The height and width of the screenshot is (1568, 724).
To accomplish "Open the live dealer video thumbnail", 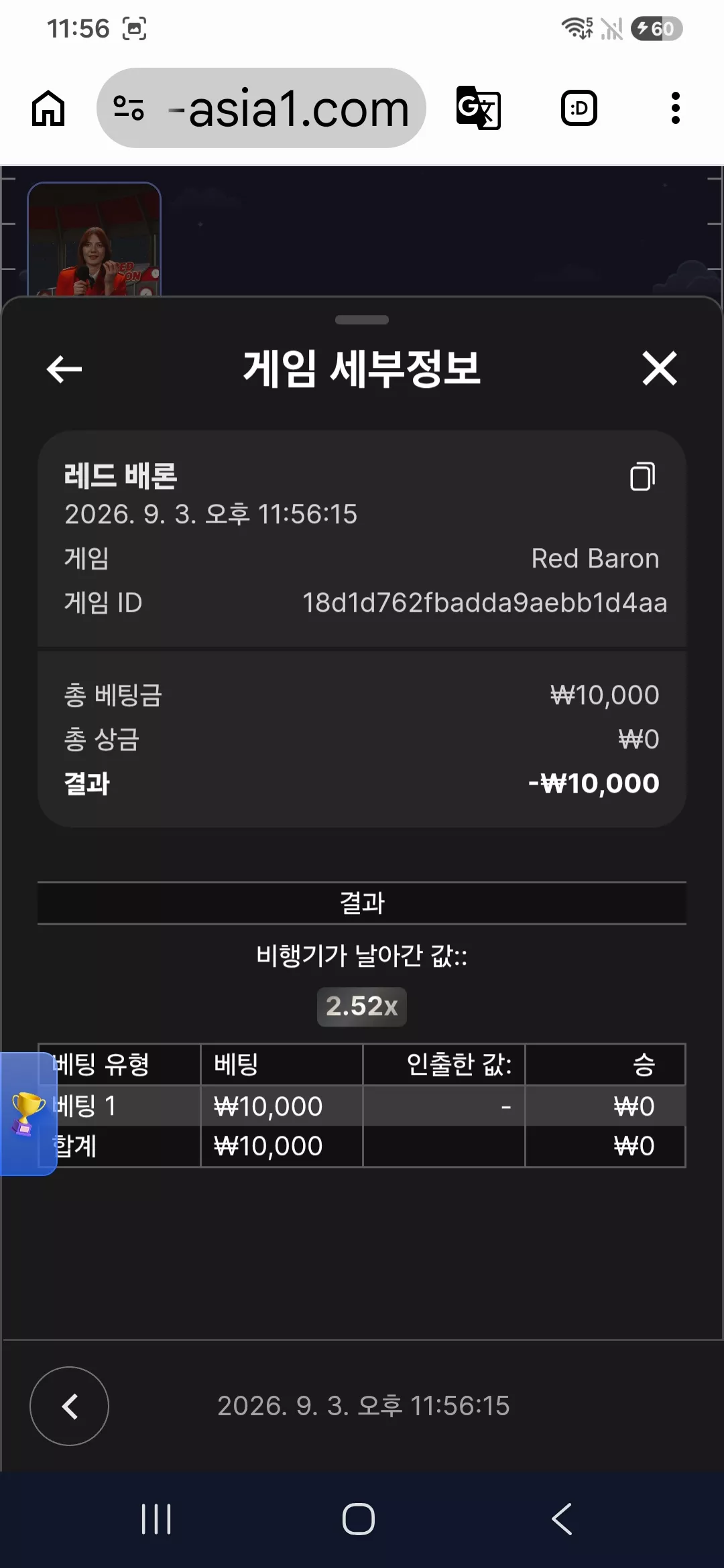I will [94, 239].
